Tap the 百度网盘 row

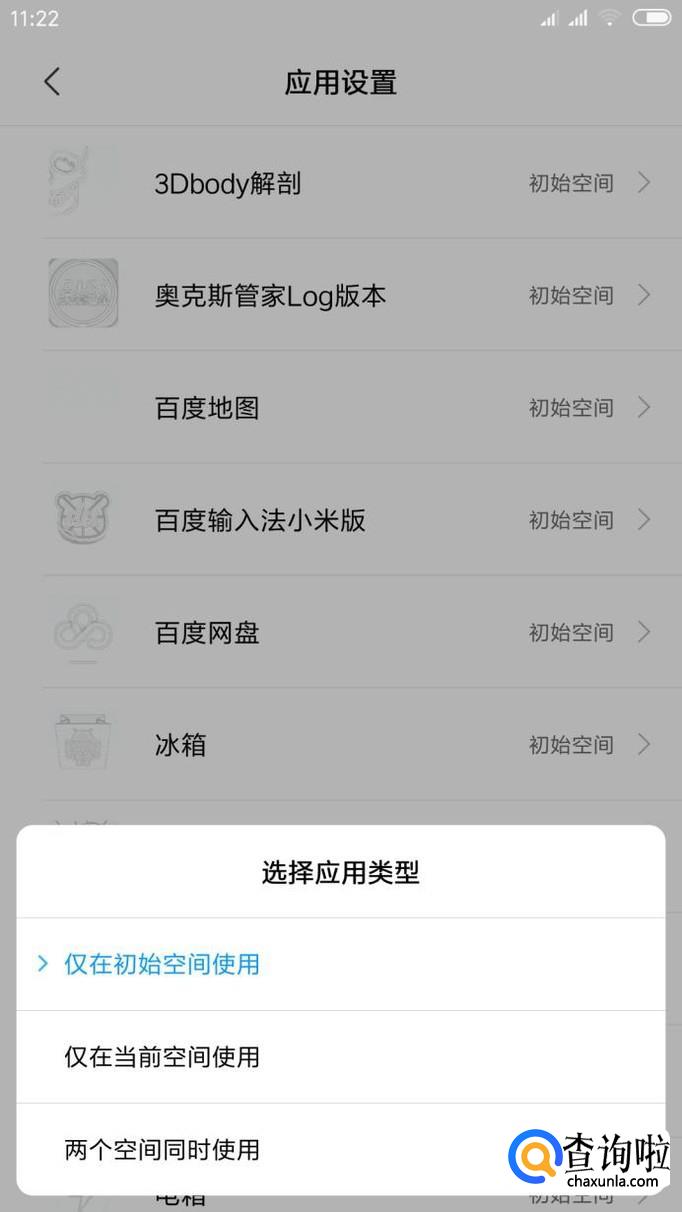point(340,632)
